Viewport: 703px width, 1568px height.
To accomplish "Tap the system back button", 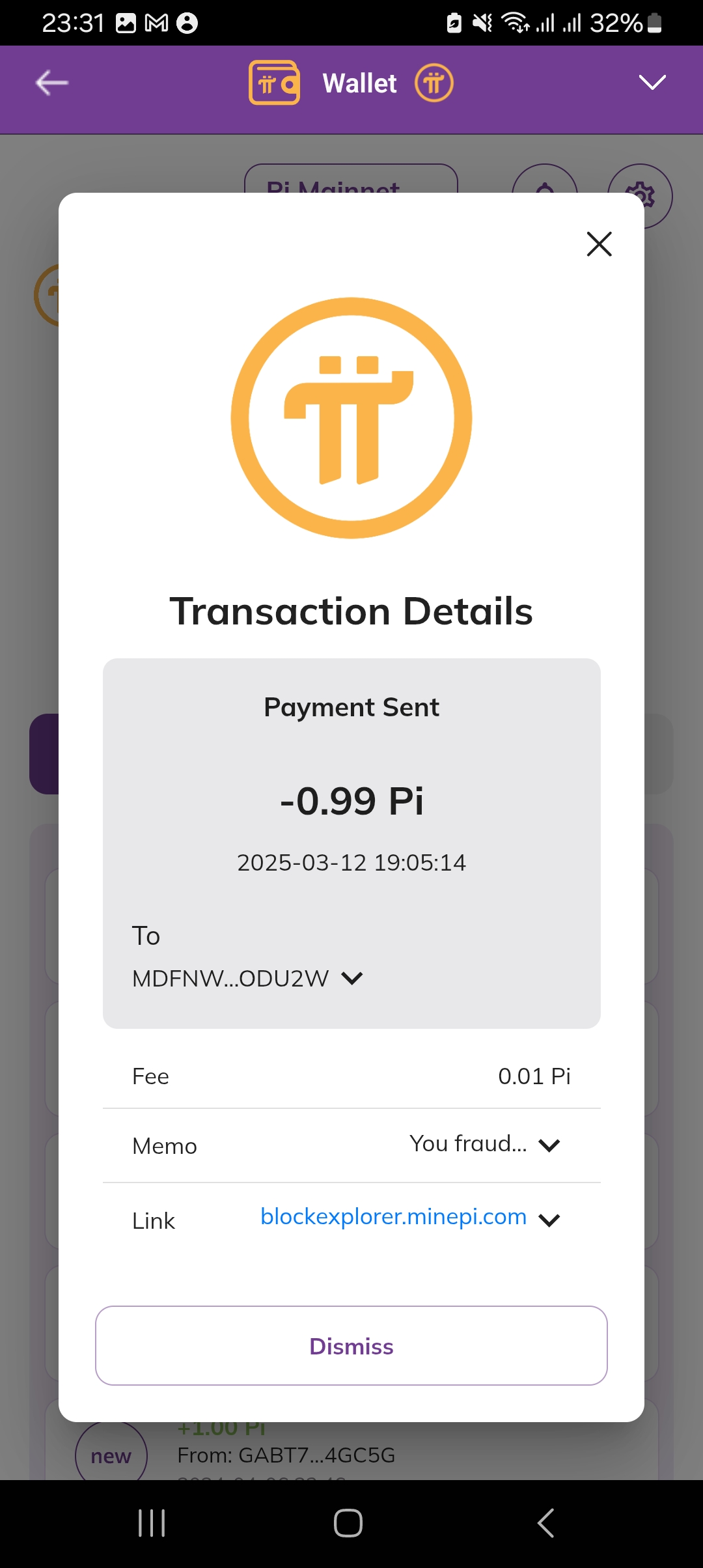I will coord(545,1523).
